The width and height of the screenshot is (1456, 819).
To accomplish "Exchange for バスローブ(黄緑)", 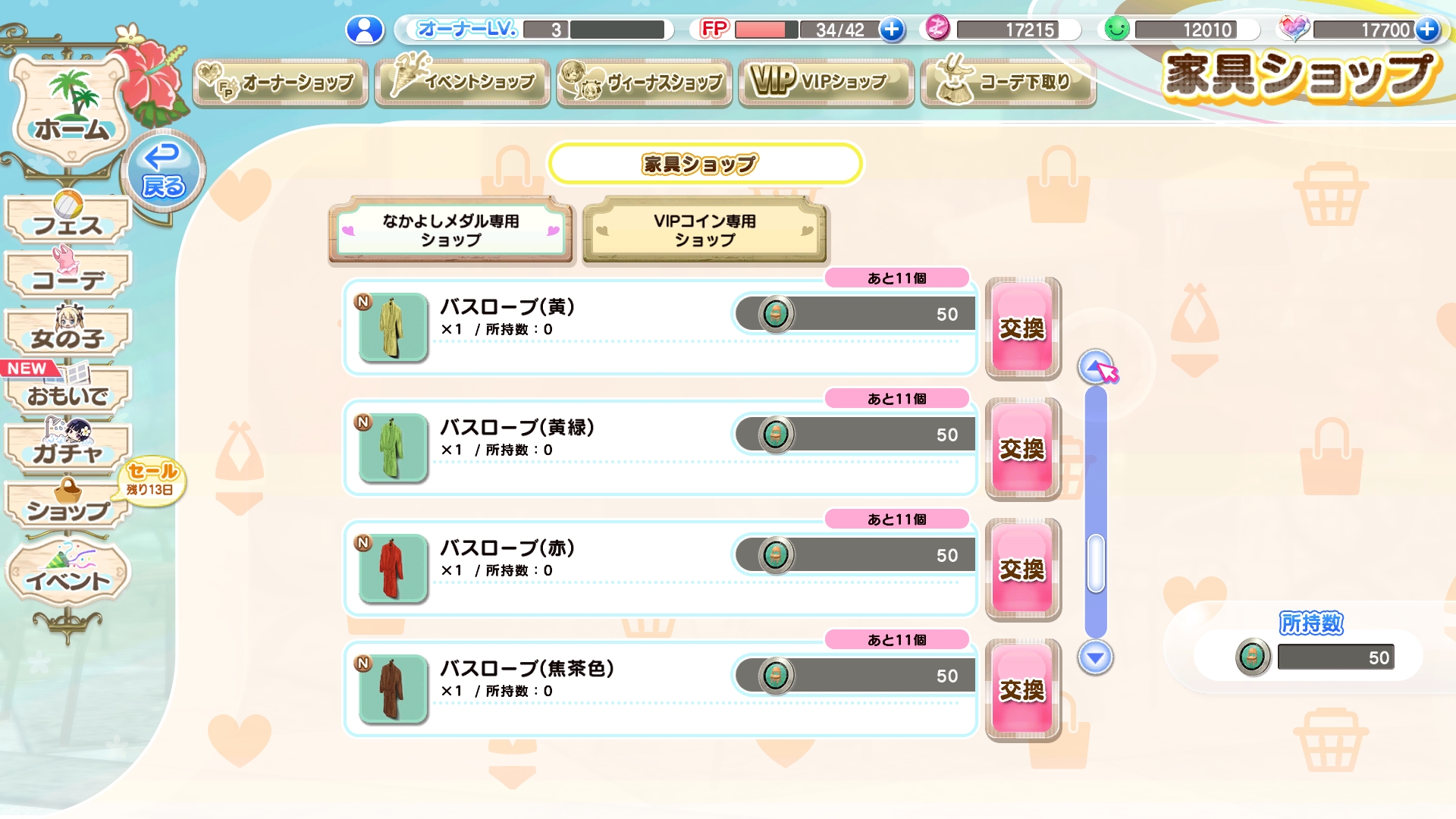I will (1022, 448).
